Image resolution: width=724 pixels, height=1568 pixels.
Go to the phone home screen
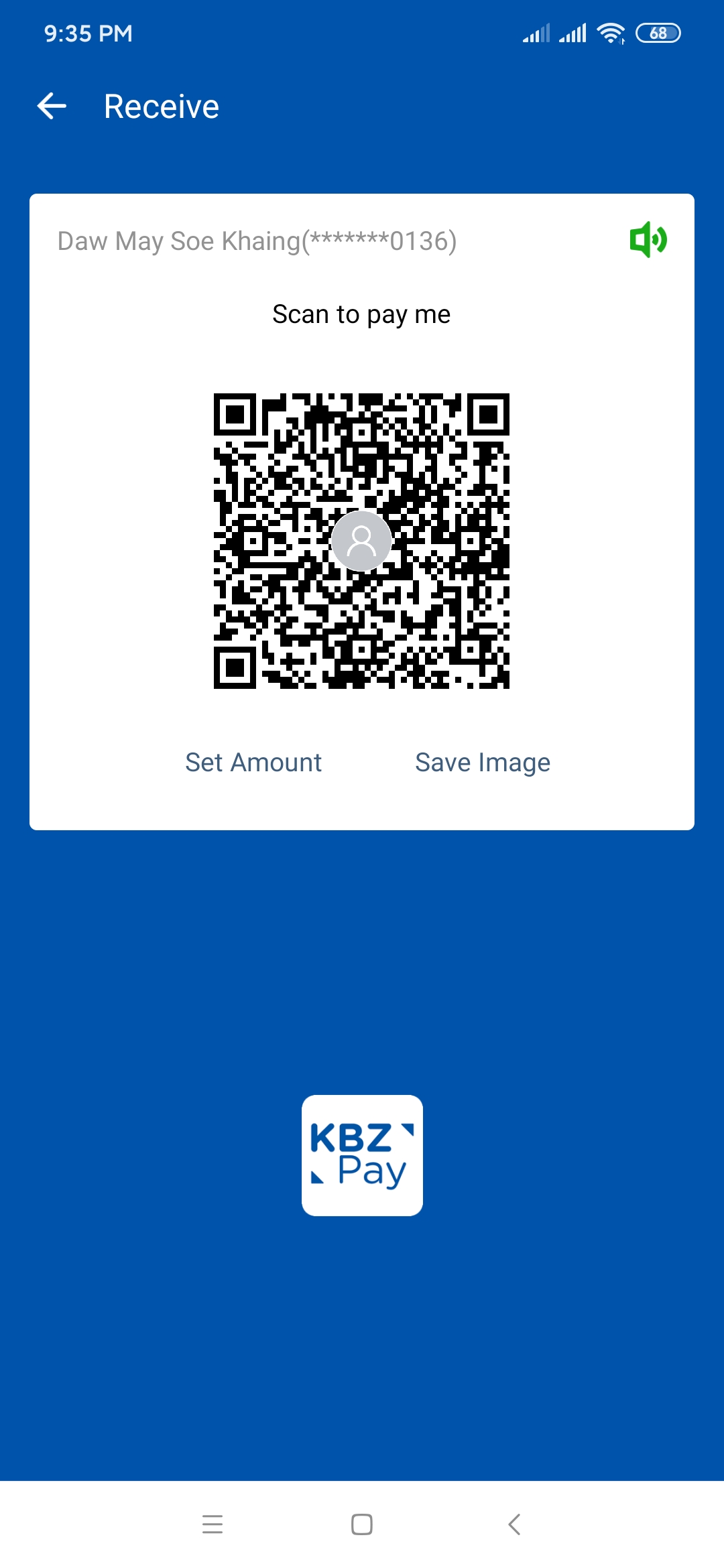coord(362,1524)
